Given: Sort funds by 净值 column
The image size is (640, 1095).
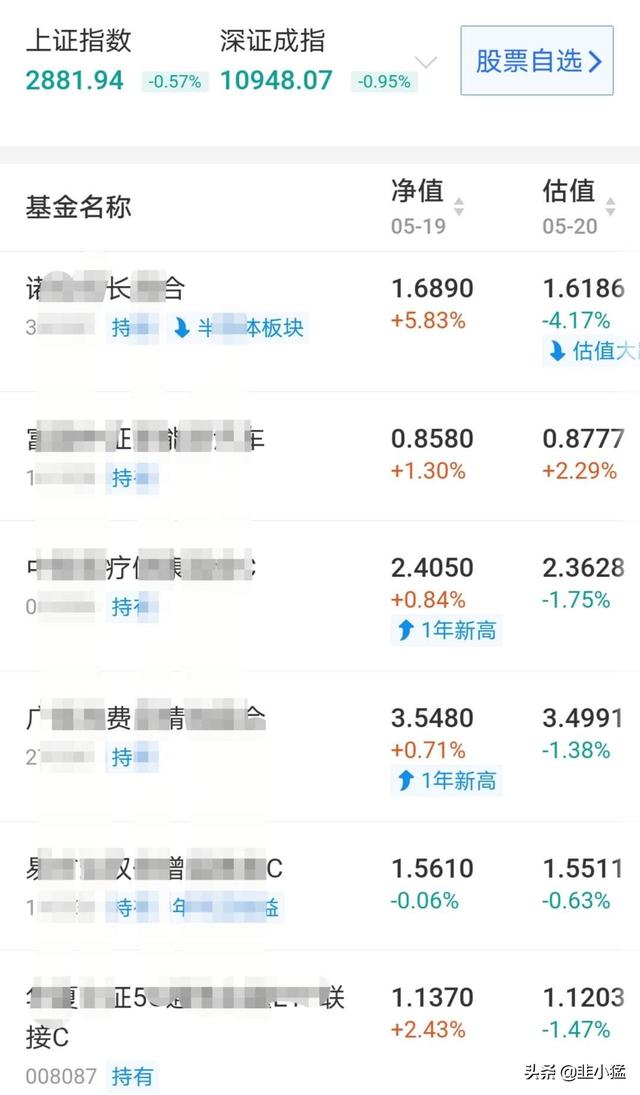Looking at the screenshot, I should pyautogui.click(x=427, y=206).
